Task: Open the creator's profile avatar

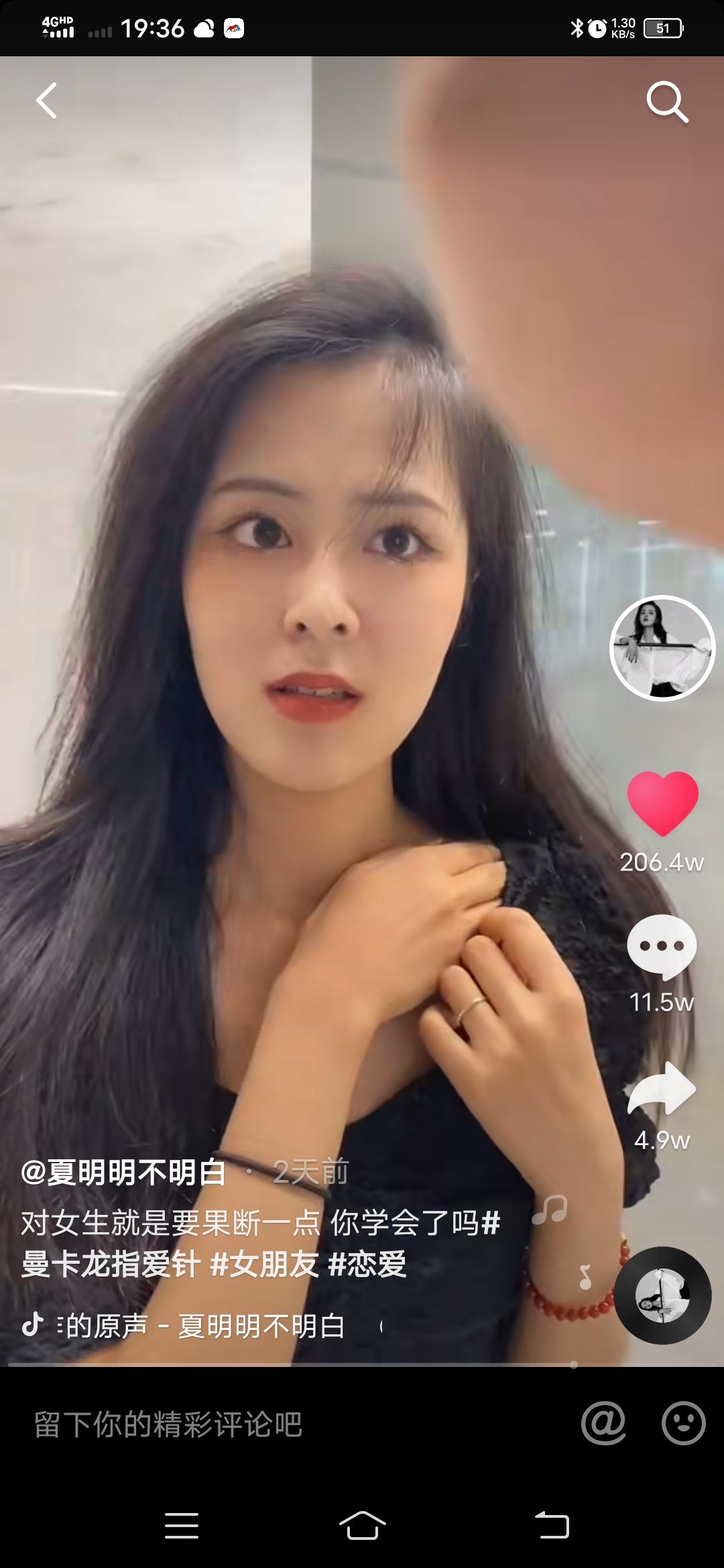Action: point(662,648)
